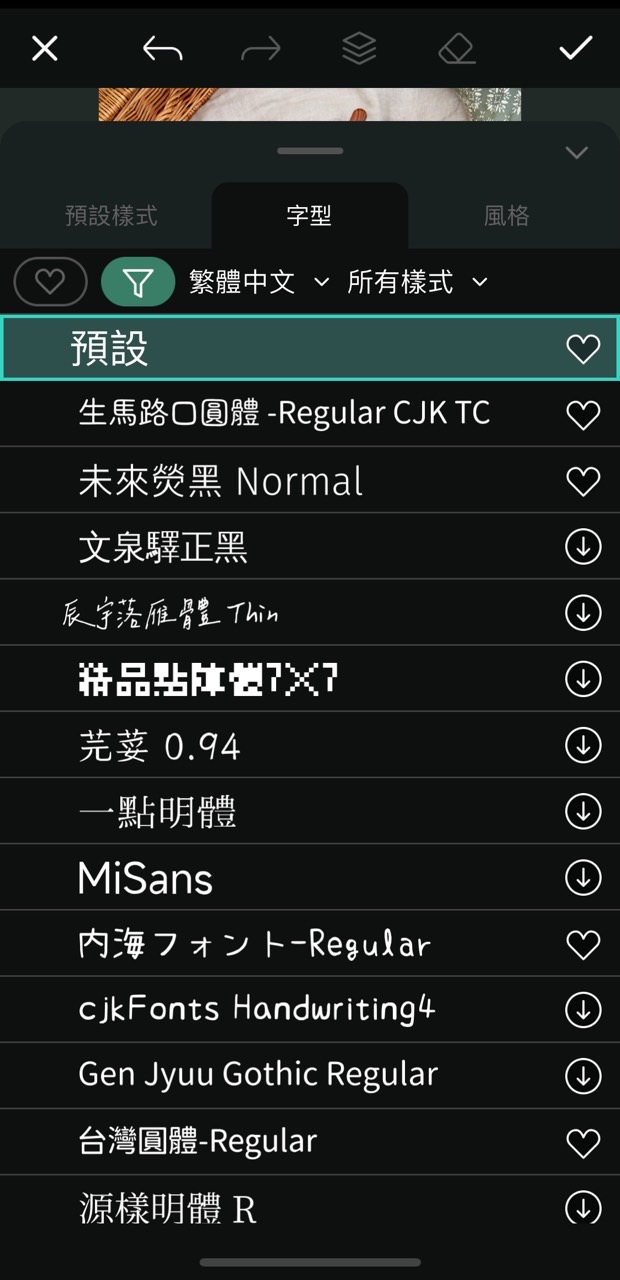The image size is (620, 1280).
Task: Toggle the green funnel filter button
Action: (x=138, y=282)
